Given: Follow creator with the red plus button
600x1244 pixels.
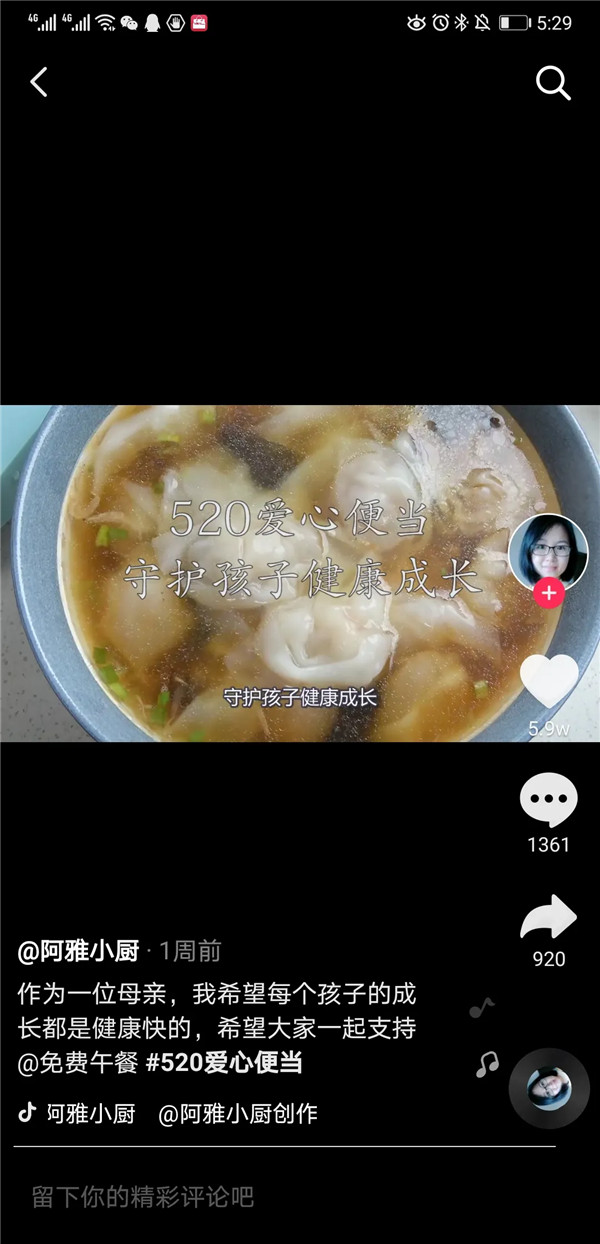Looking at the screenshot, I should coord(548,593).
